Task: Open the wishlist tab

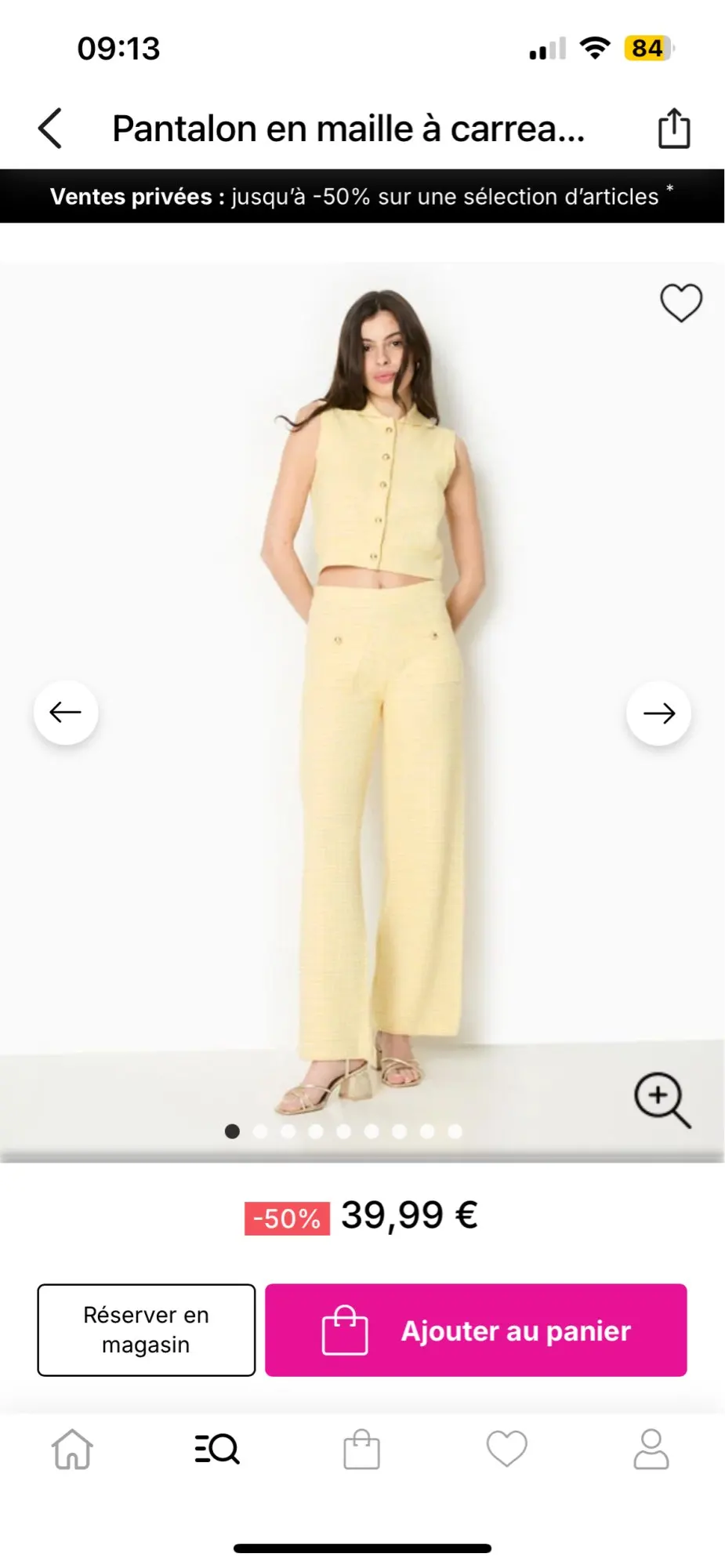Action: [x=506, y=1449]
